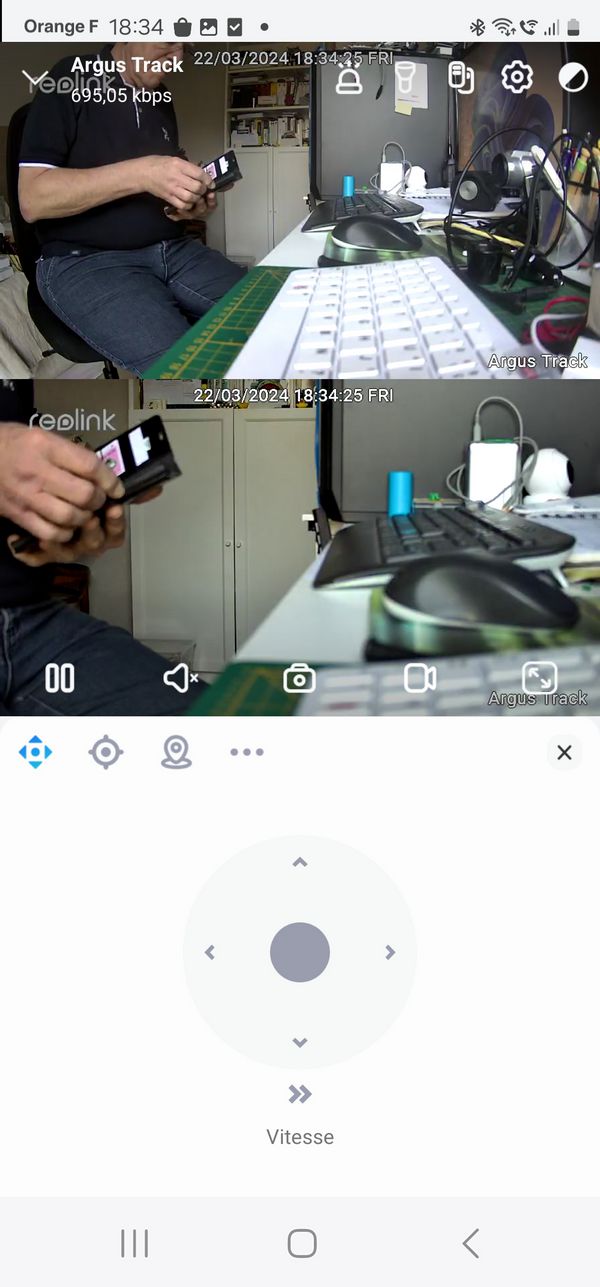
Task: Open the more options dots
Action: pos(247,752)
